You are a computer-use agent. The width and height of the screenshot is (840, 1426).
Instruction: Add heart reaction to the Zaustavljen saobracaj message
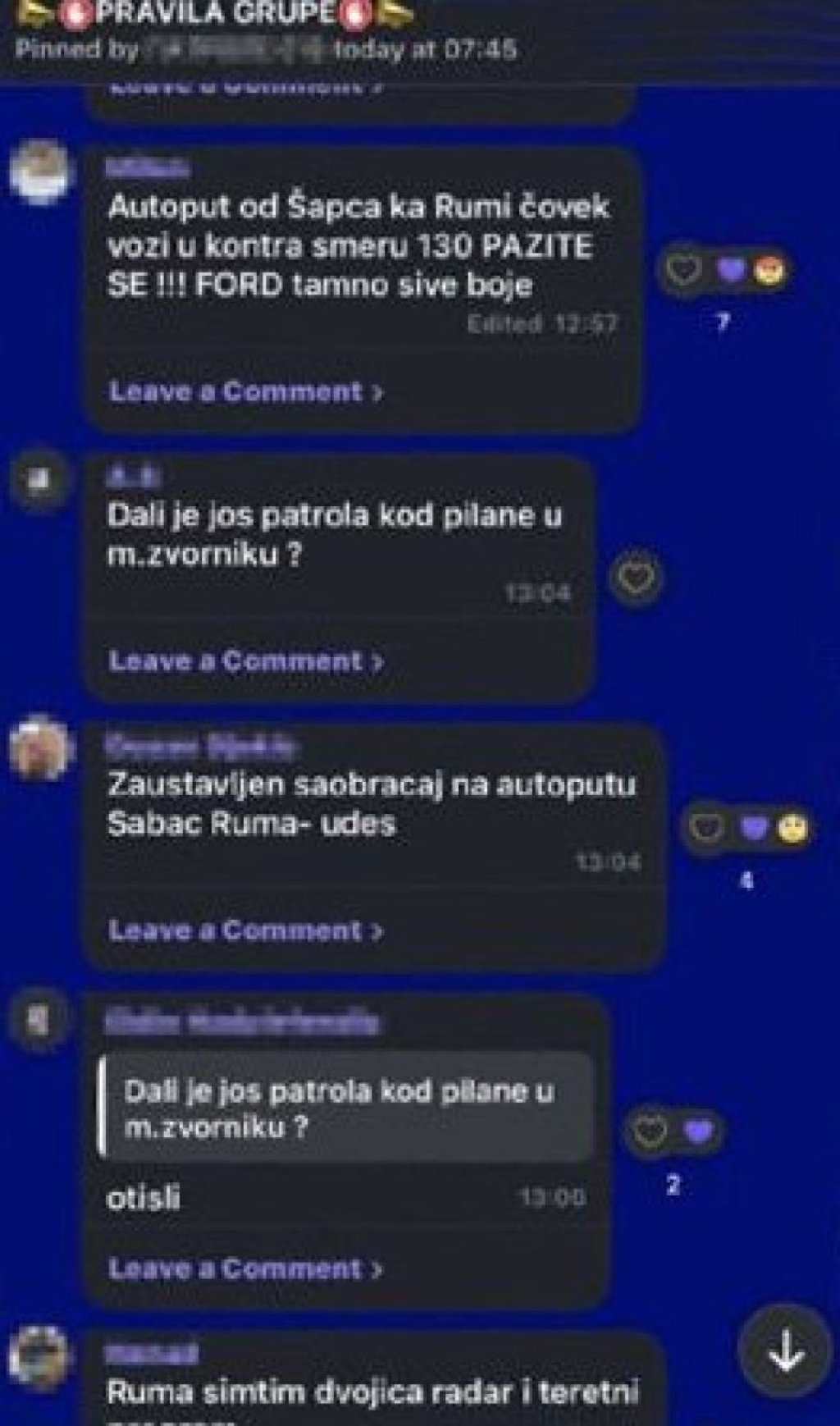(x=705, y=828)
